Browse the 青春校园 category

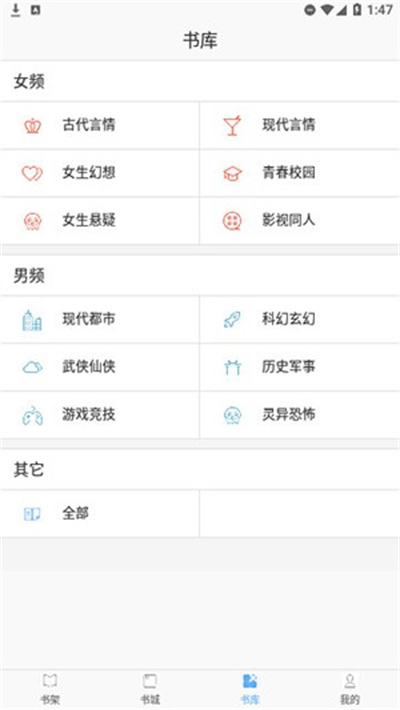pyautogui.click(x=300, y=173)
